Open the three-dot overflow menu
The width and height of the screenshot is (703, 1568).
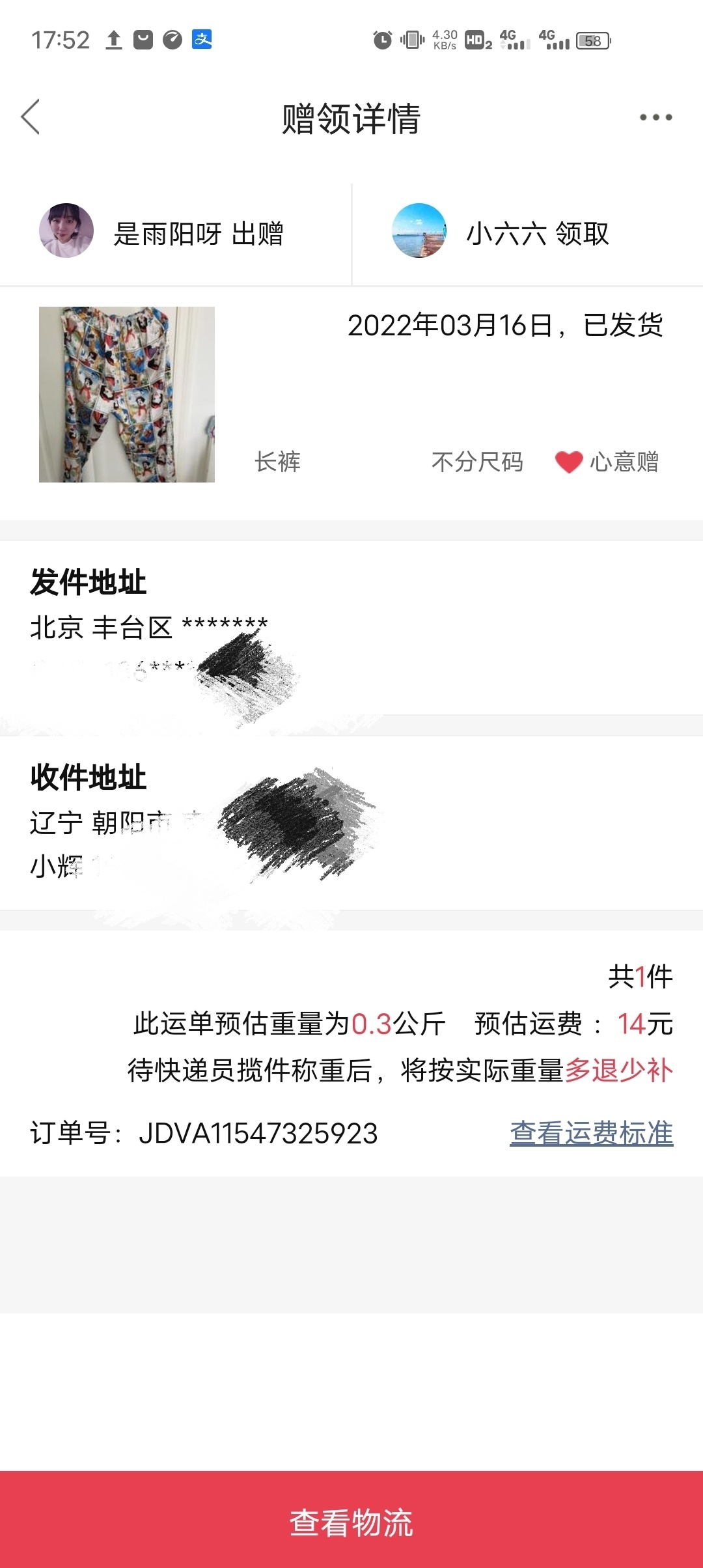click(x=655, y=117)
